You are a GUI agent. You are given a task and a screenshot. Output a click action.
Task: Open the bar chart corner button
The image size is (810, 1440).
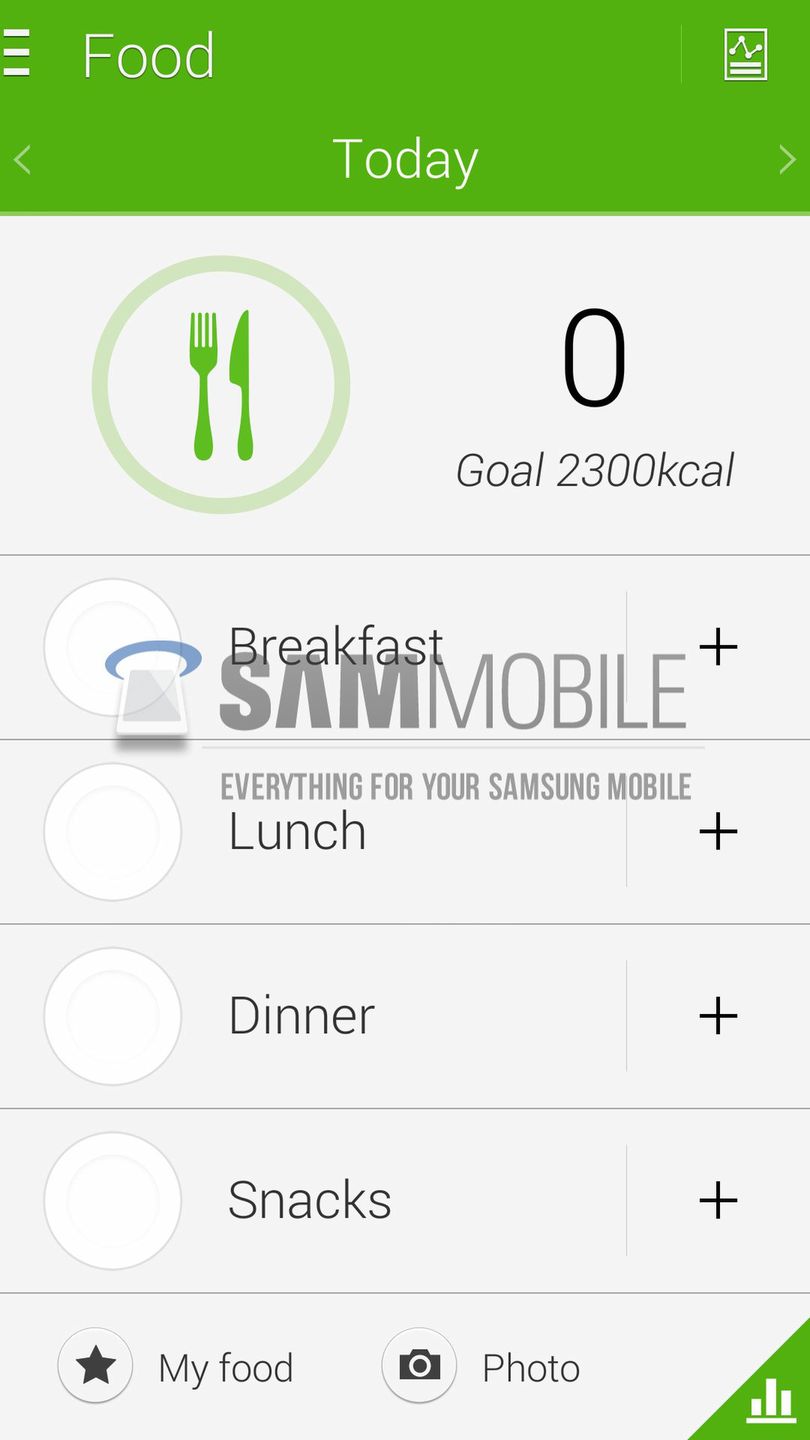click(x=771, y=1400)
